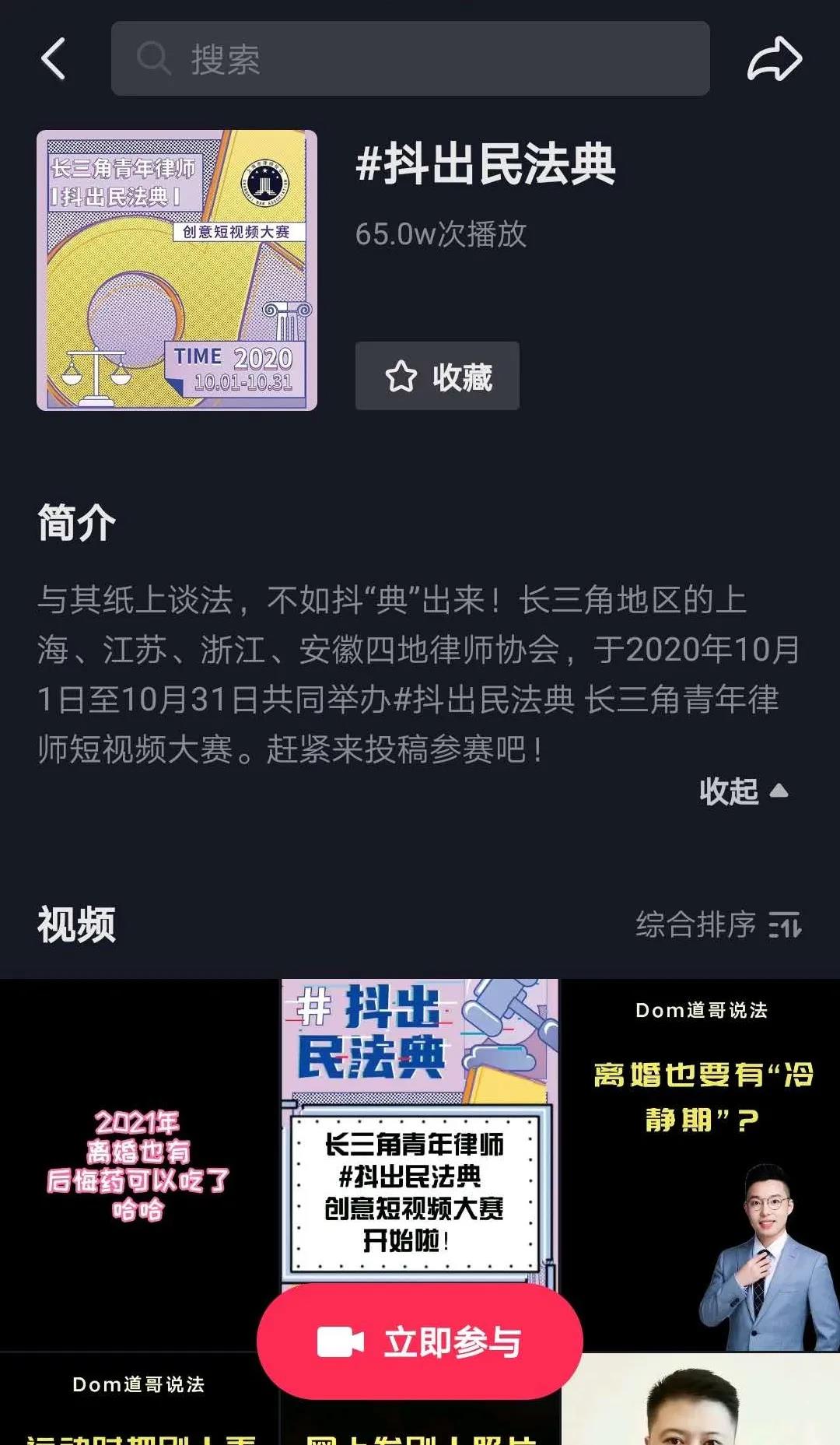This screenshot has height=1445, width=840.
Task: Open Dom道哥说法 video 离婚也要有冷静期
Action: [x=701, y=1164]
